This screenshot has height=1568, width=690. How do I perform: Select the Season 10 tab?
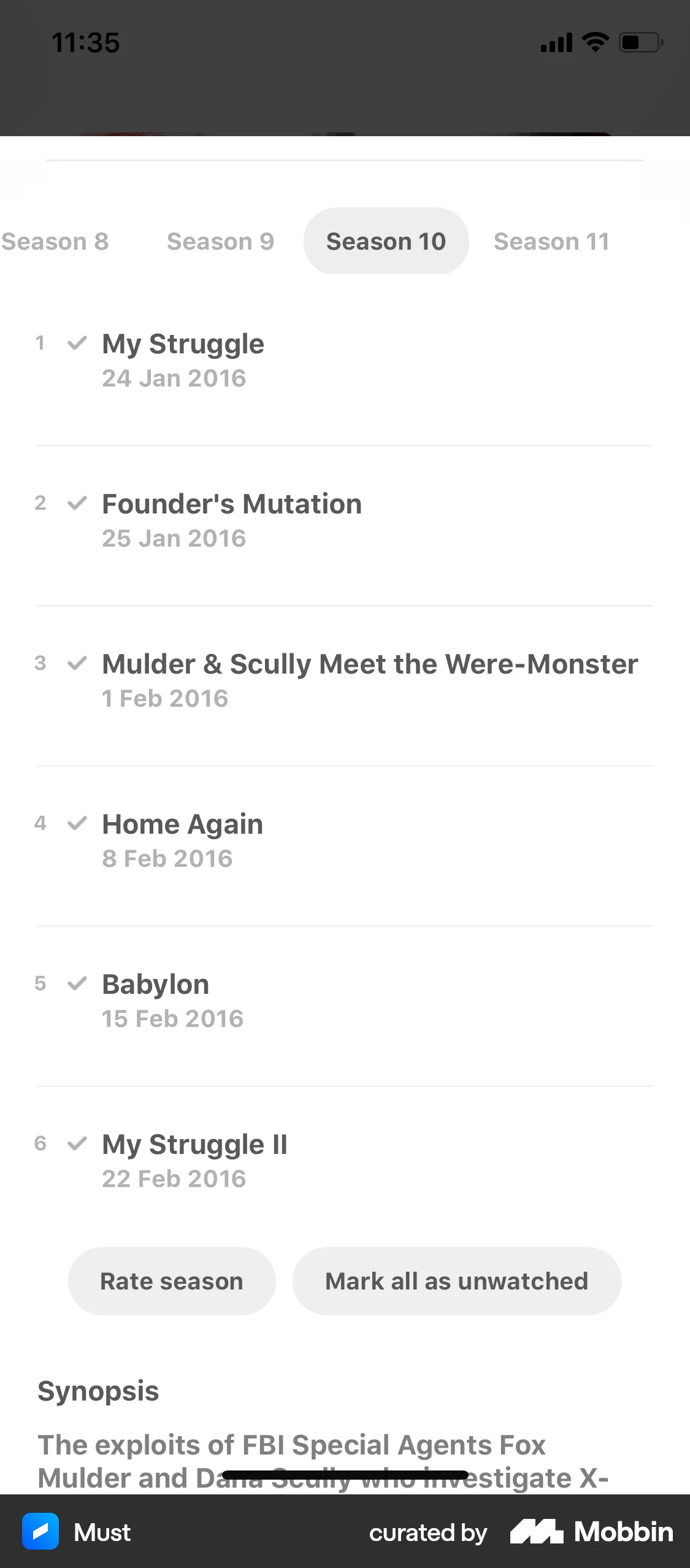pos(386,242)
